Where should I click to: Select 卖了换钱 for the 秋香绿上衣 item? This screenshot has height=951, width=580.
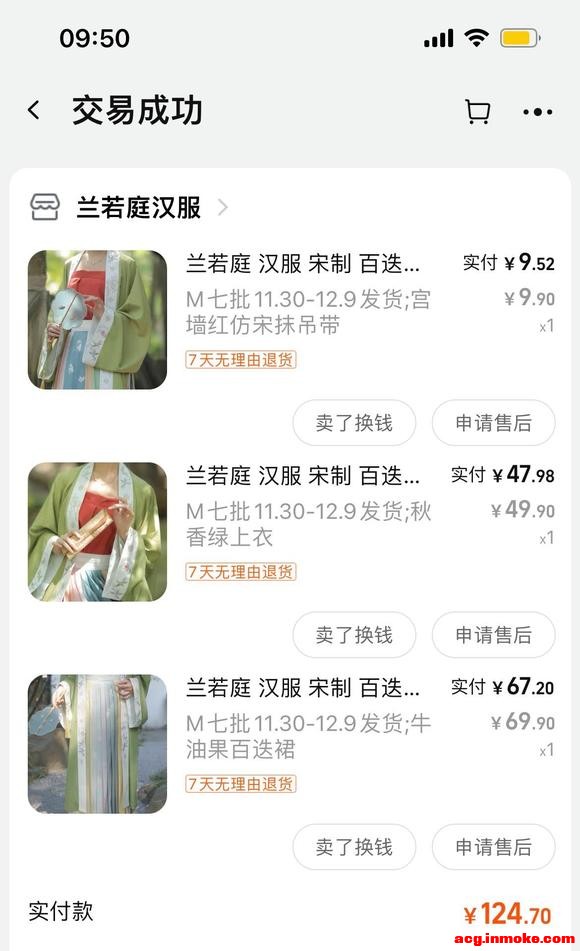click(x=354, y=635)
